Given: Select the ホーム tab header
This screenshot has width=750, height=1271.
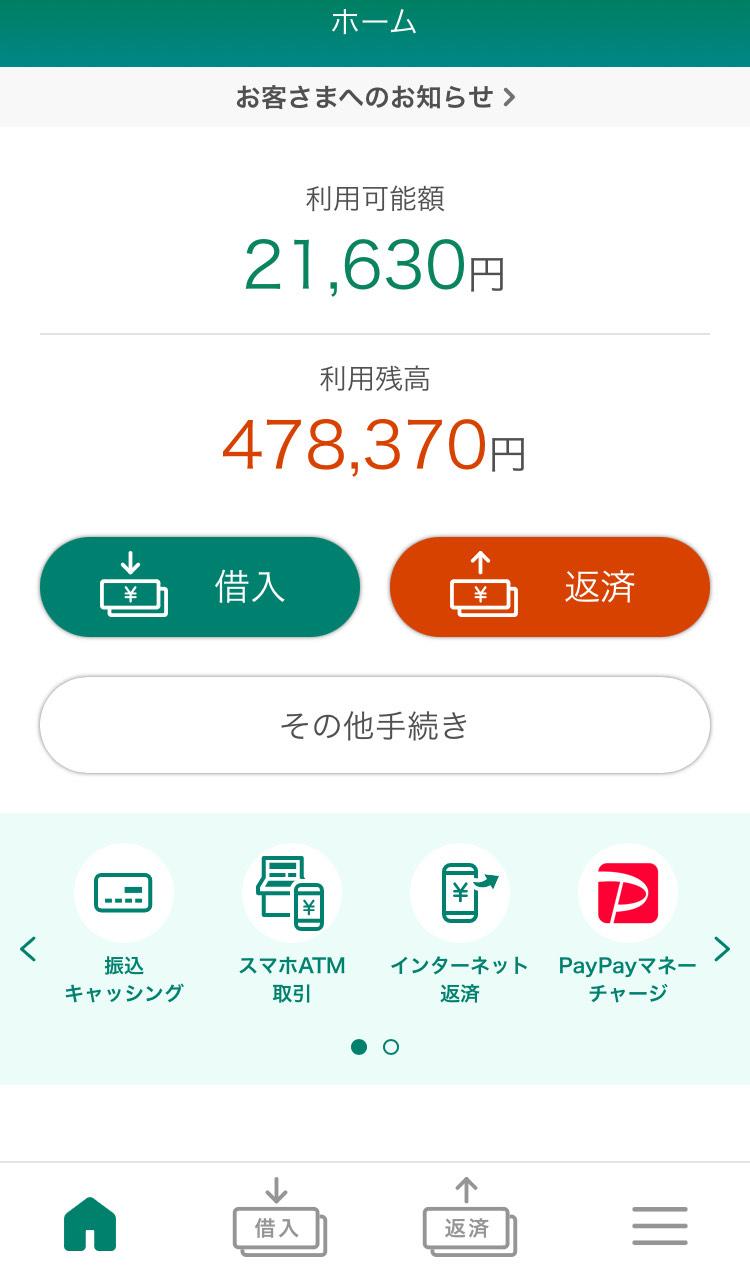Looking at the screenshot, I should (x=375, y=22).
